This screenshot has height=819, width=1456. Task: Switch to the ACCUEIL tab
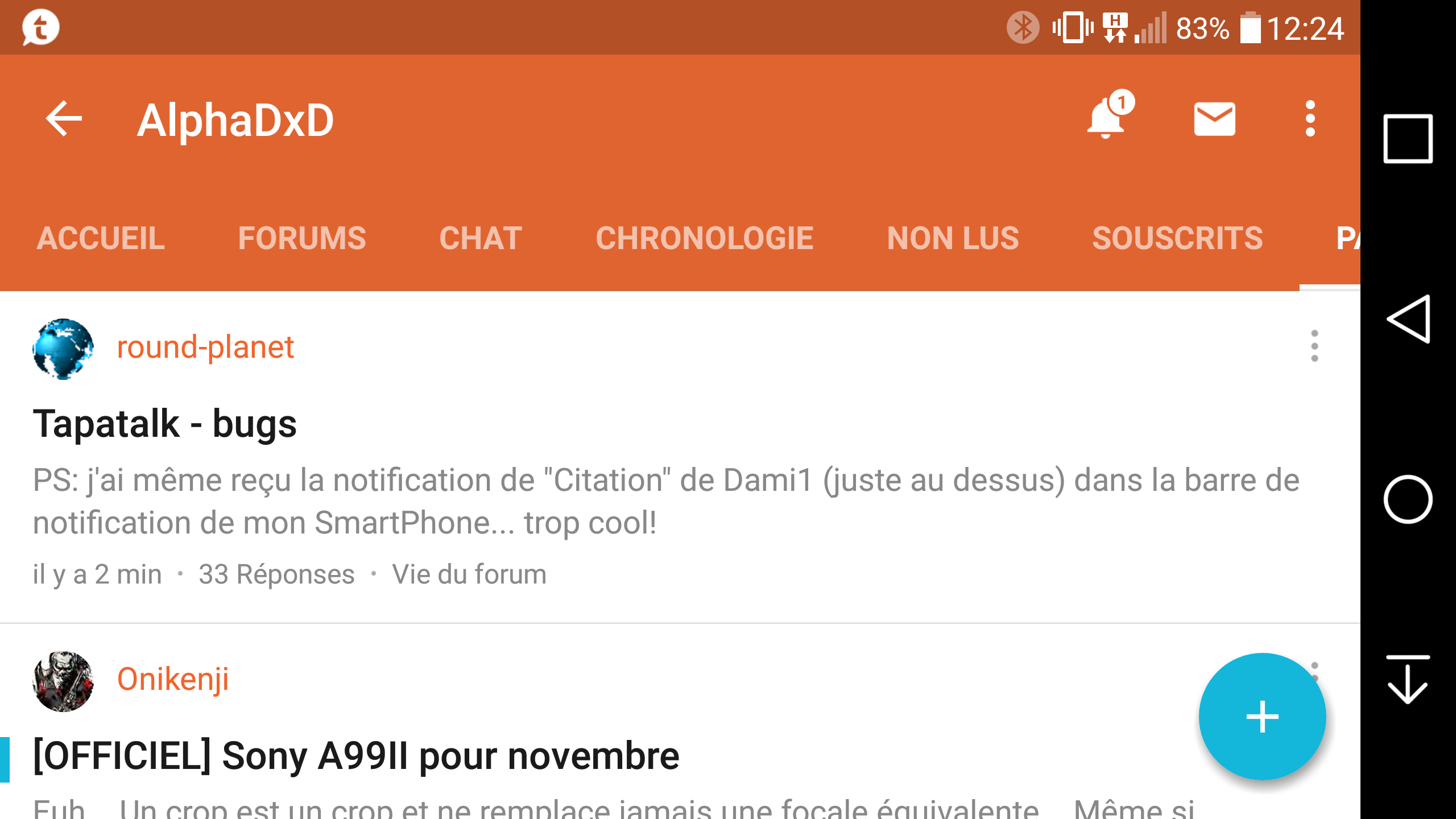tap(101, 238)
